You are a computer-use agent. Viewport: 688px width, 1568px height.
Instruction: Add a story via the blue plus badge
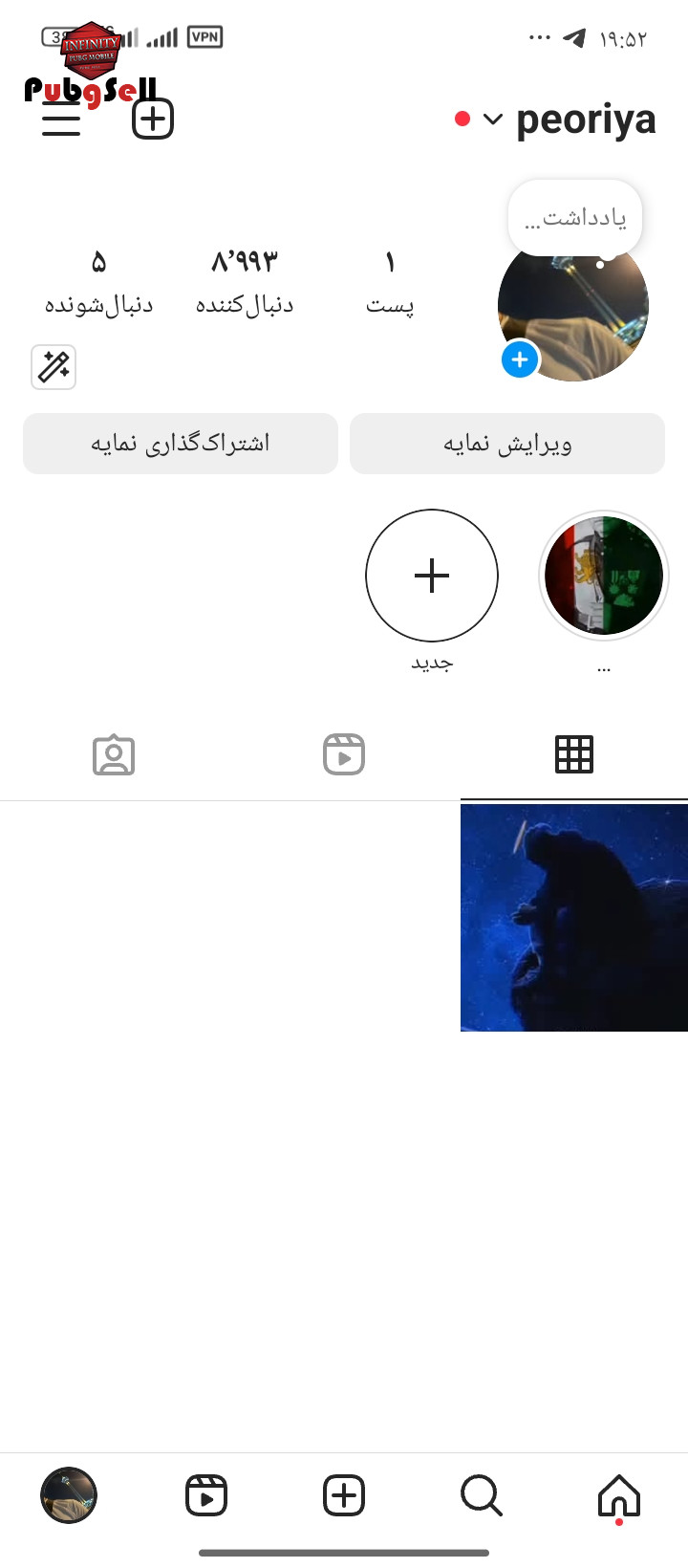coord(520,359)
